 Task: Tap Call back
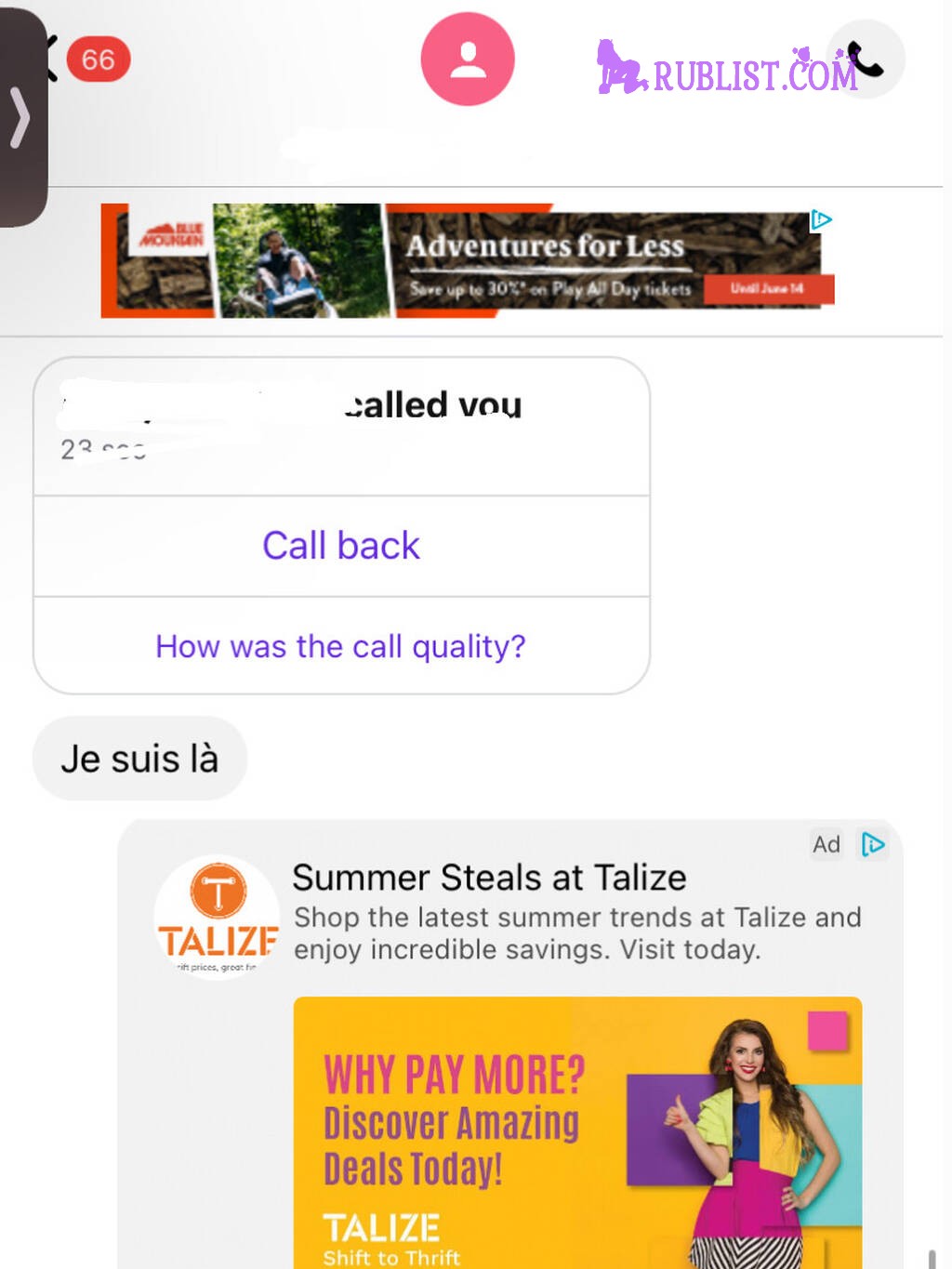pyautogui.click(x=341, y=546)
